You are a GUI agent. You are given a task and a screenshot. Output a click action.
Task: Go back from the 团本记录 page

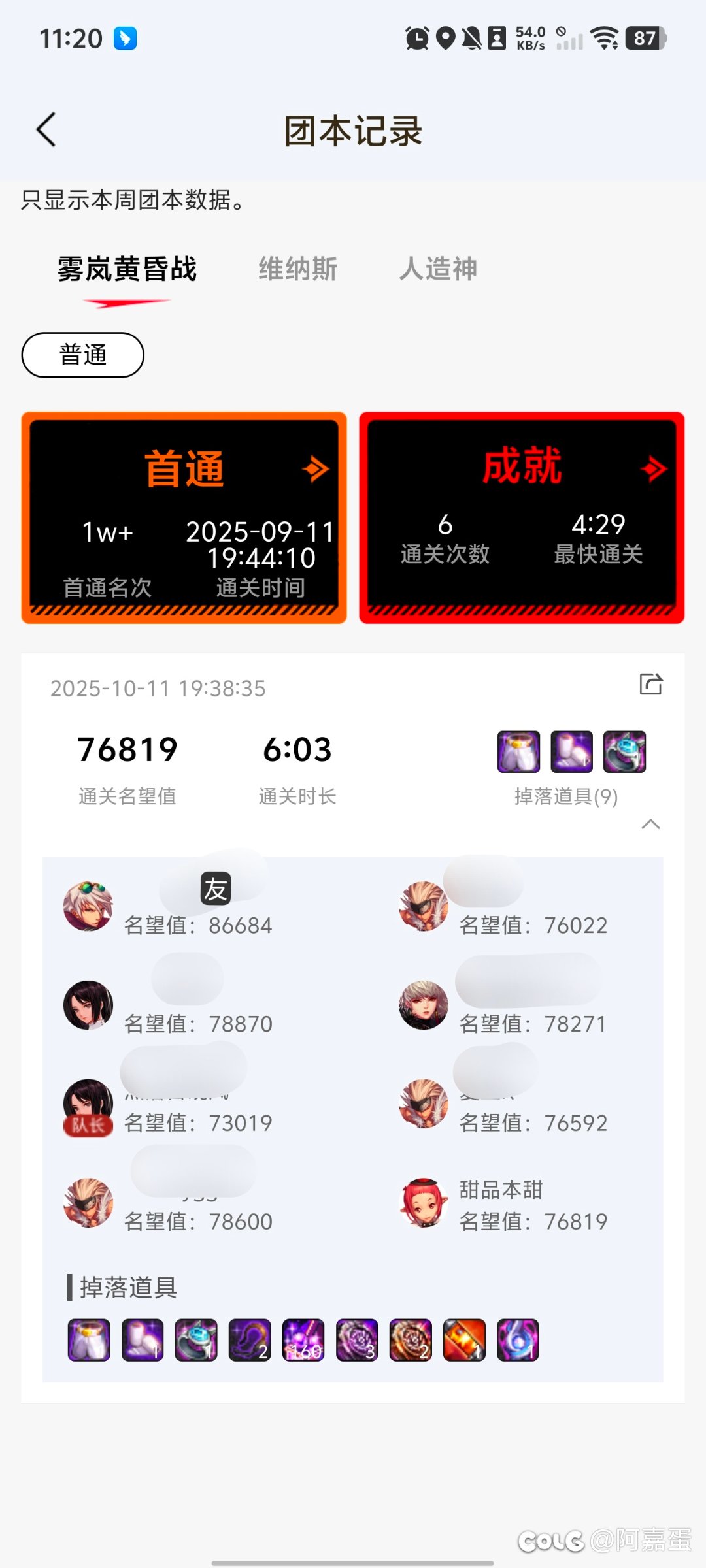point(46,129)
